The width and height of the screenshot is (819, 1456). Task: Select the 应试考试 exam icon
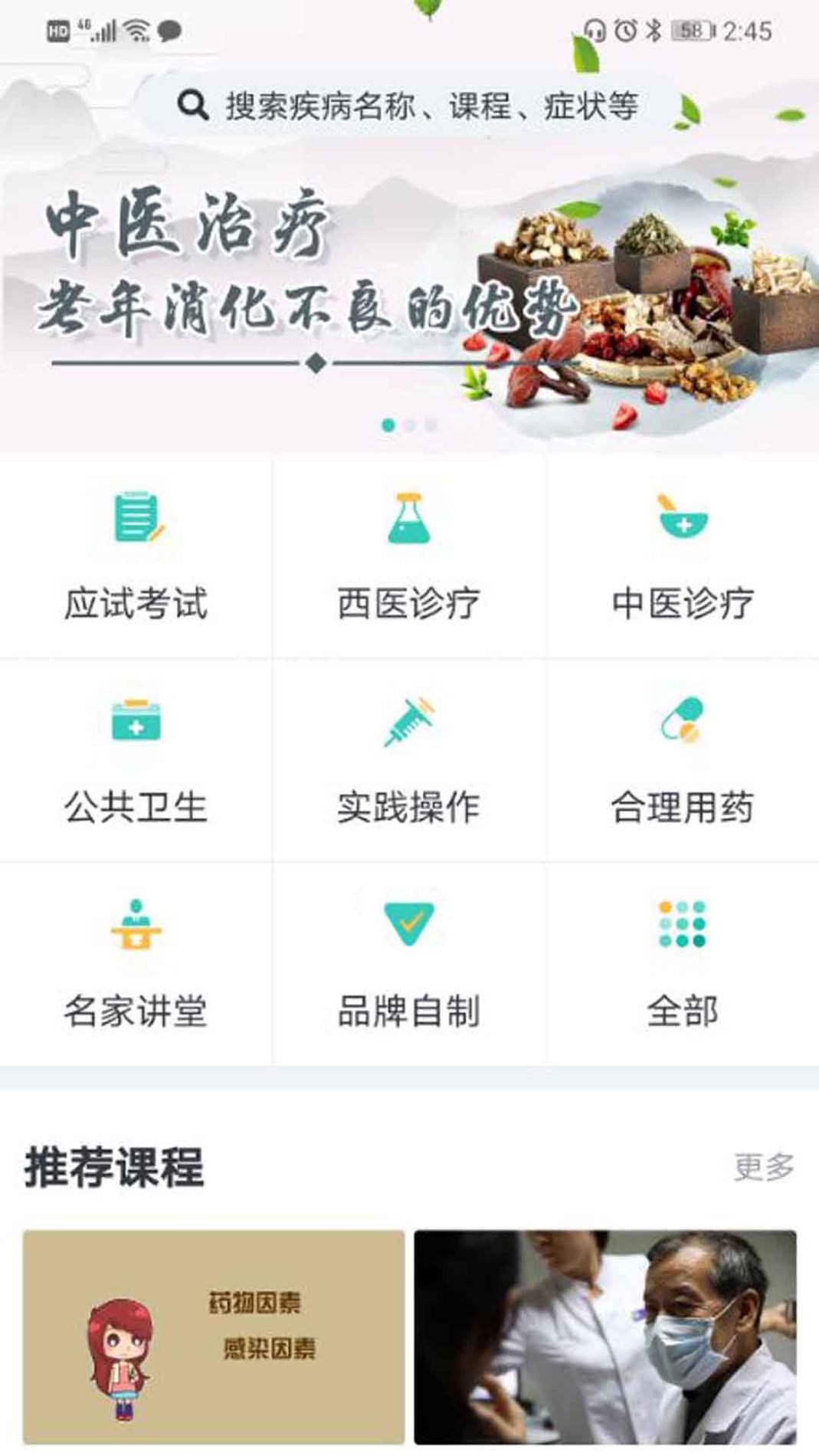136,521
